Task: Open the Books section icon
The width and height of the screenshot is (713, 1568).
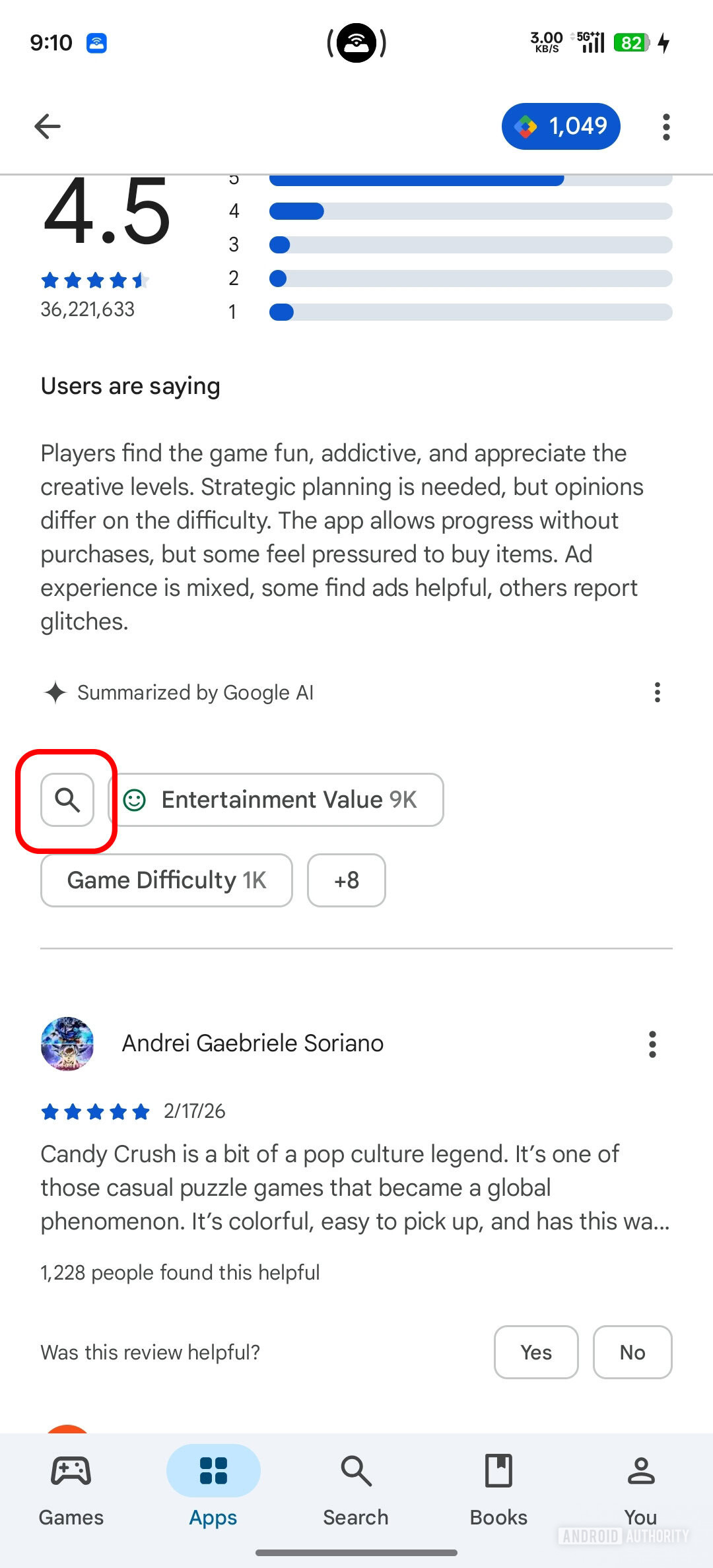Action: (498, 1470)
